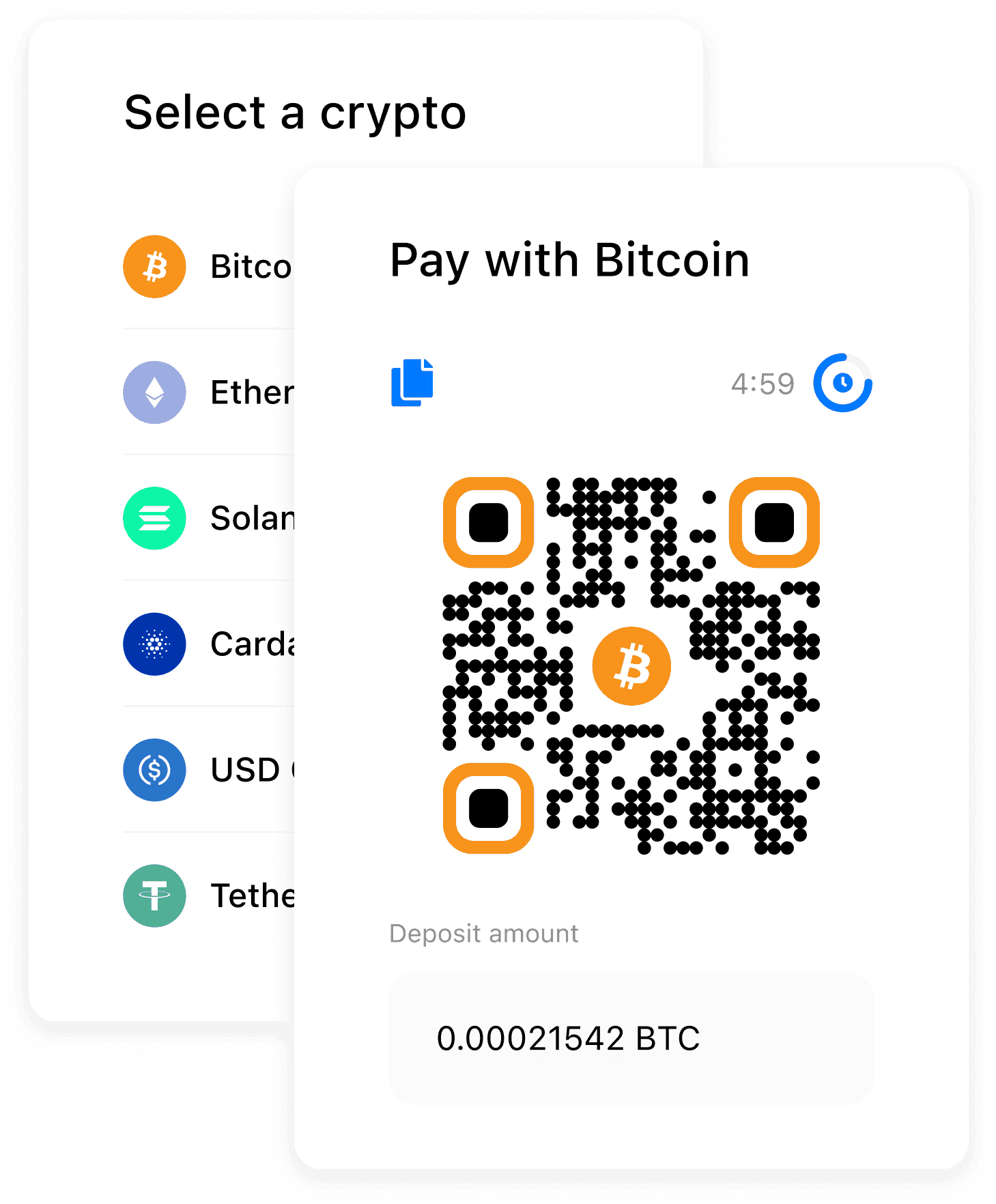Image resolution: width=996 pixels, height=1204 pixels.
Task: Click the Tether logo icon
Action: (x=154, y=896)
